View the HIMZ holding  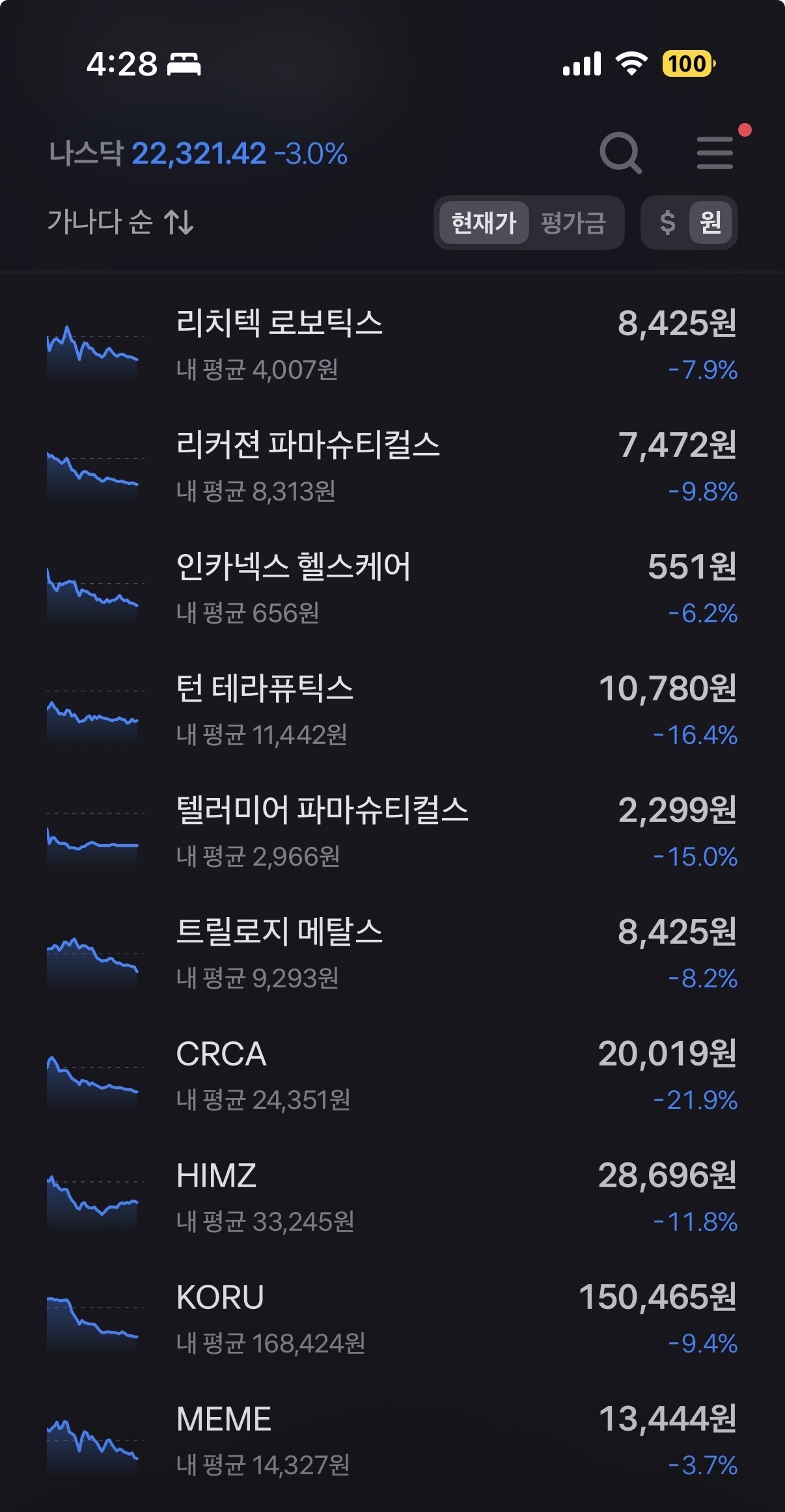pos(391,1198)
